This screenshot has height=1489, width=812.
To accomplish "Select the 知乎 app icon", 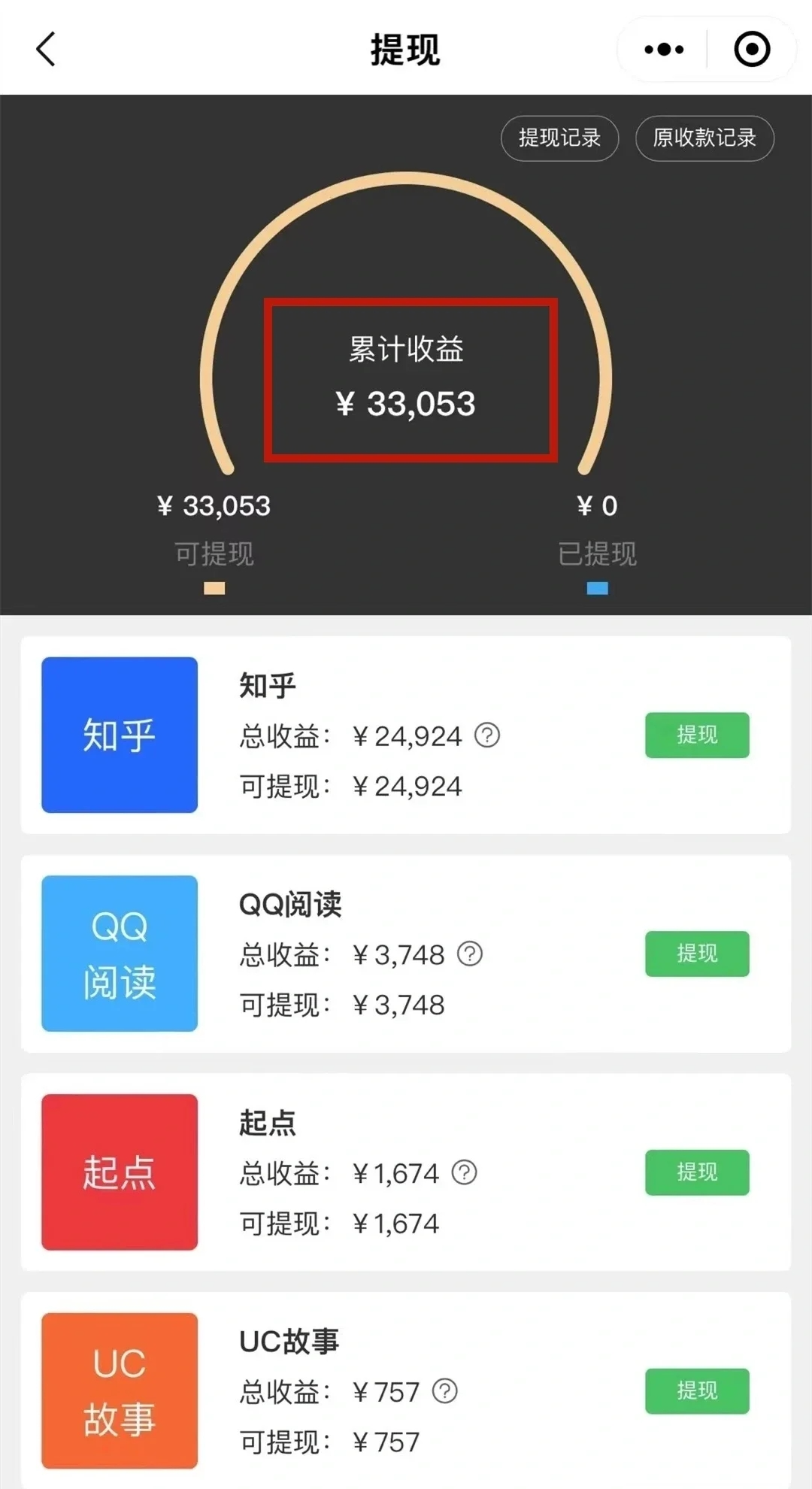I will 119,735.
